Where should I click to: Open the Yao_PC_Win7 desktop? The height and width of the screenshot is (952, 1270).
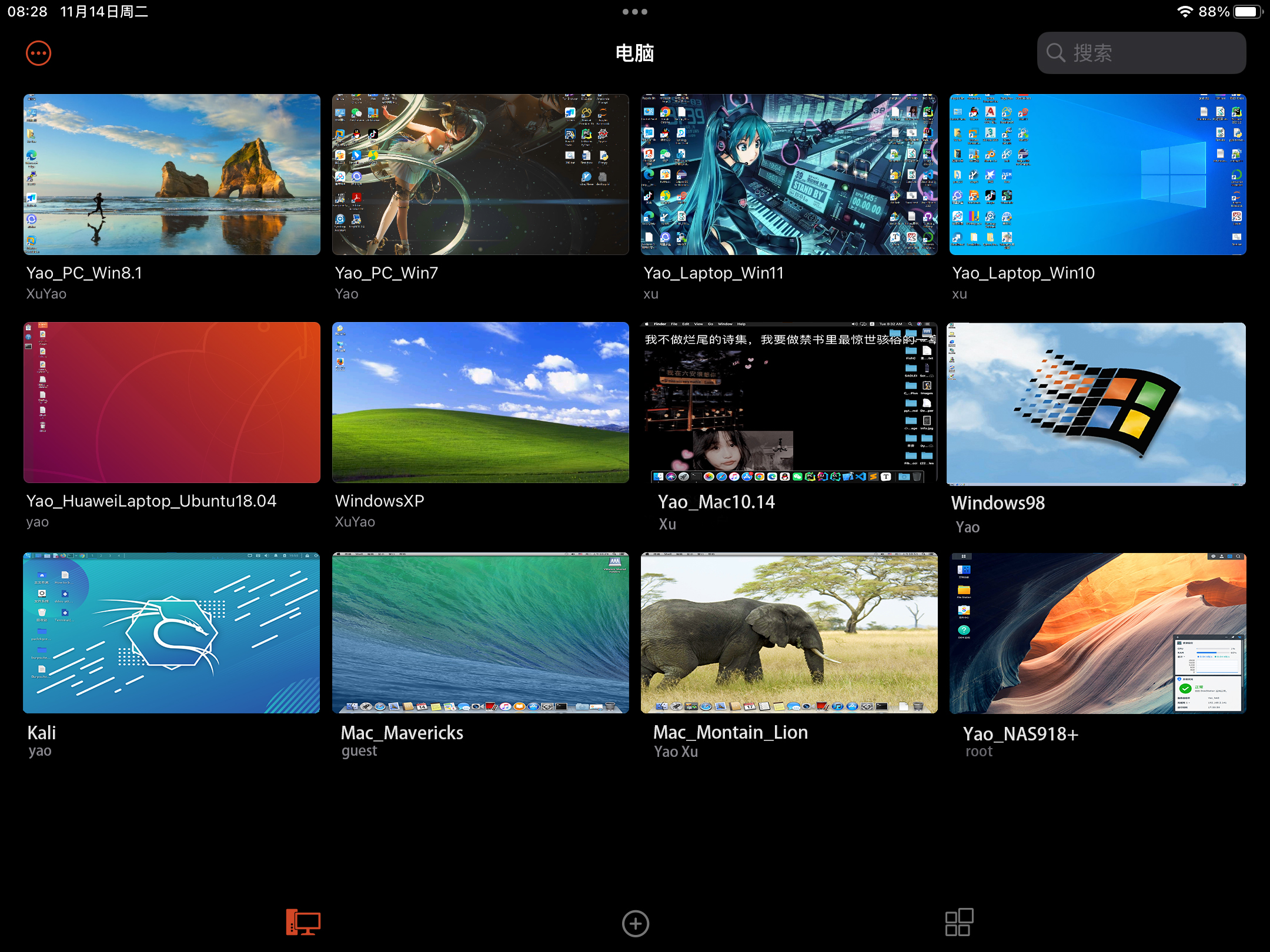(480, 175)
